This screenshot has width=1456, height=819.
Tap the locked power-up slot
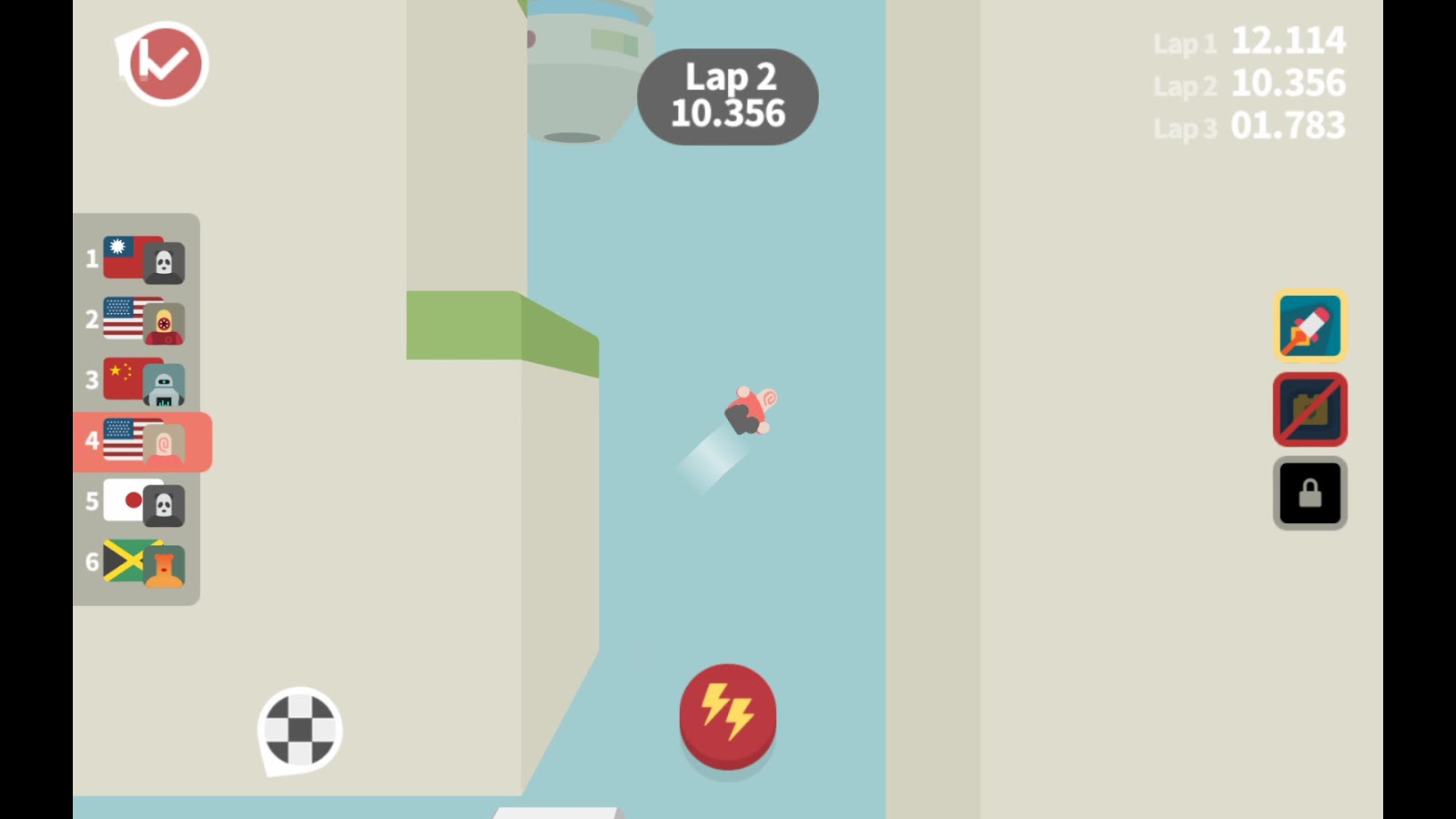1309,493
